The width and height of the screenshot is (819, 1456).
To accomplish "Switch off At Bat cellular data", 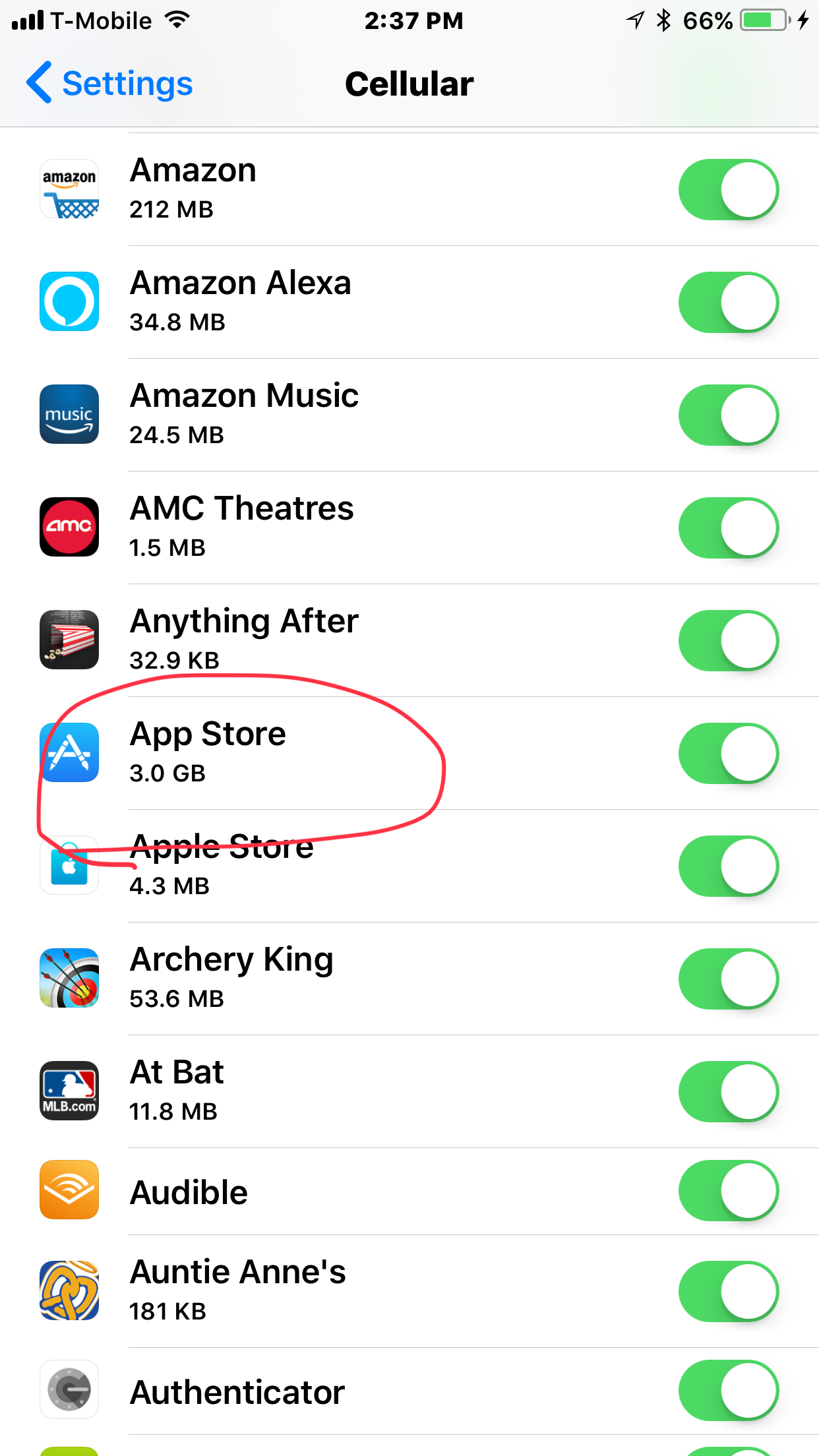I will 729,1092.
